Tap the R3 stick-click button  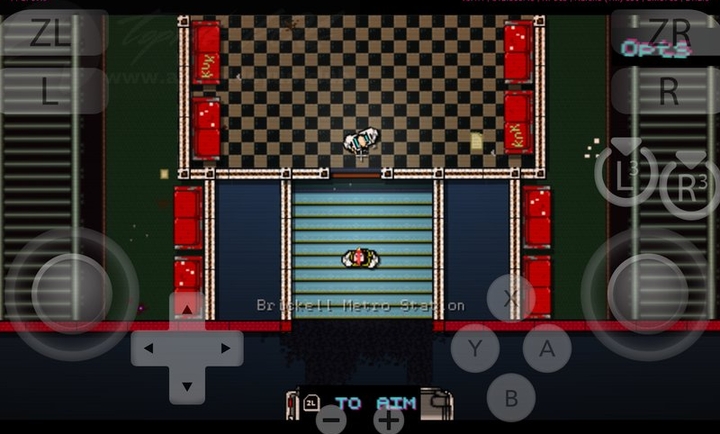point(688,187)
